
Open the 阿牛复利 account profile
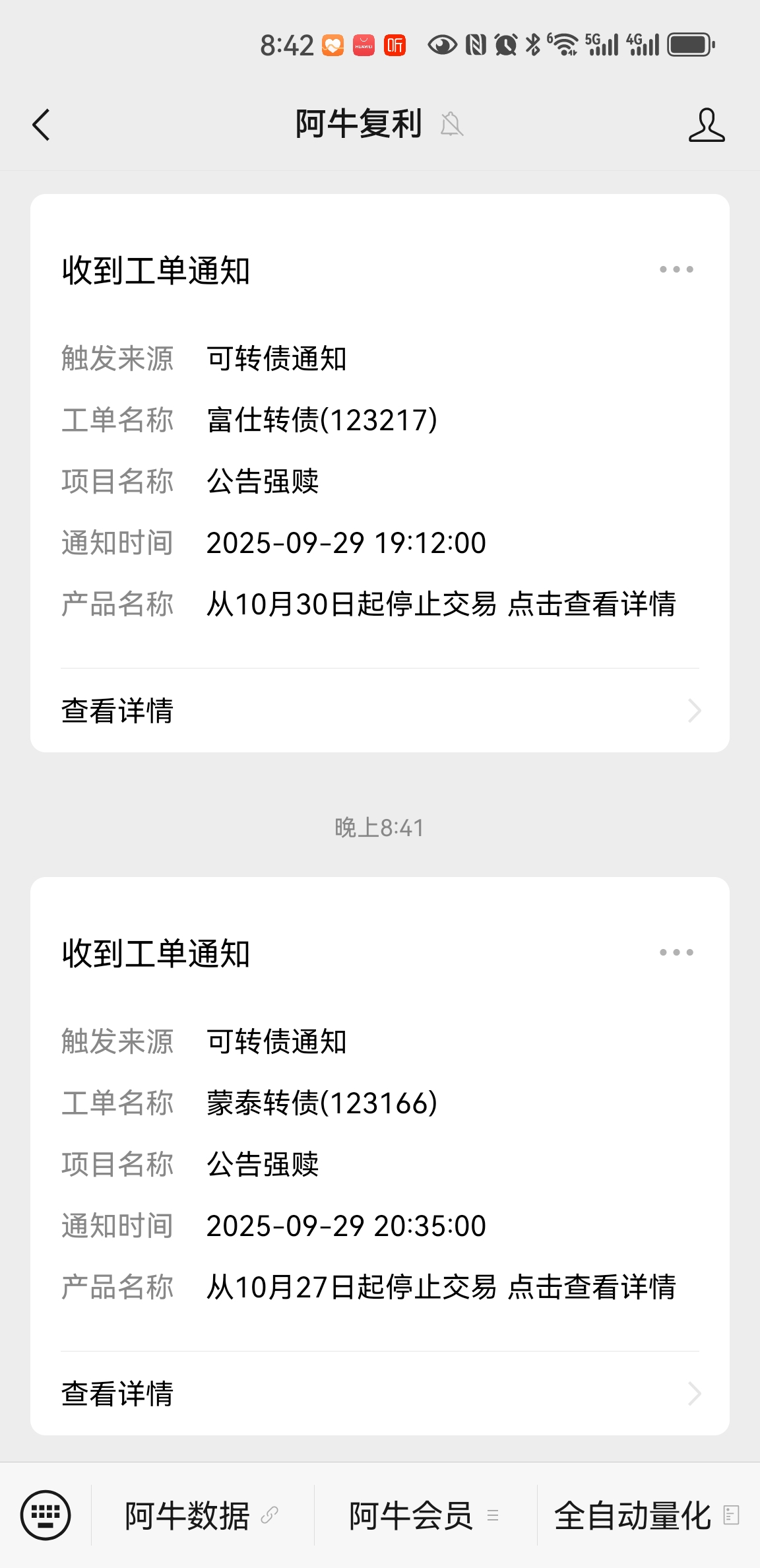pos(706,125)
